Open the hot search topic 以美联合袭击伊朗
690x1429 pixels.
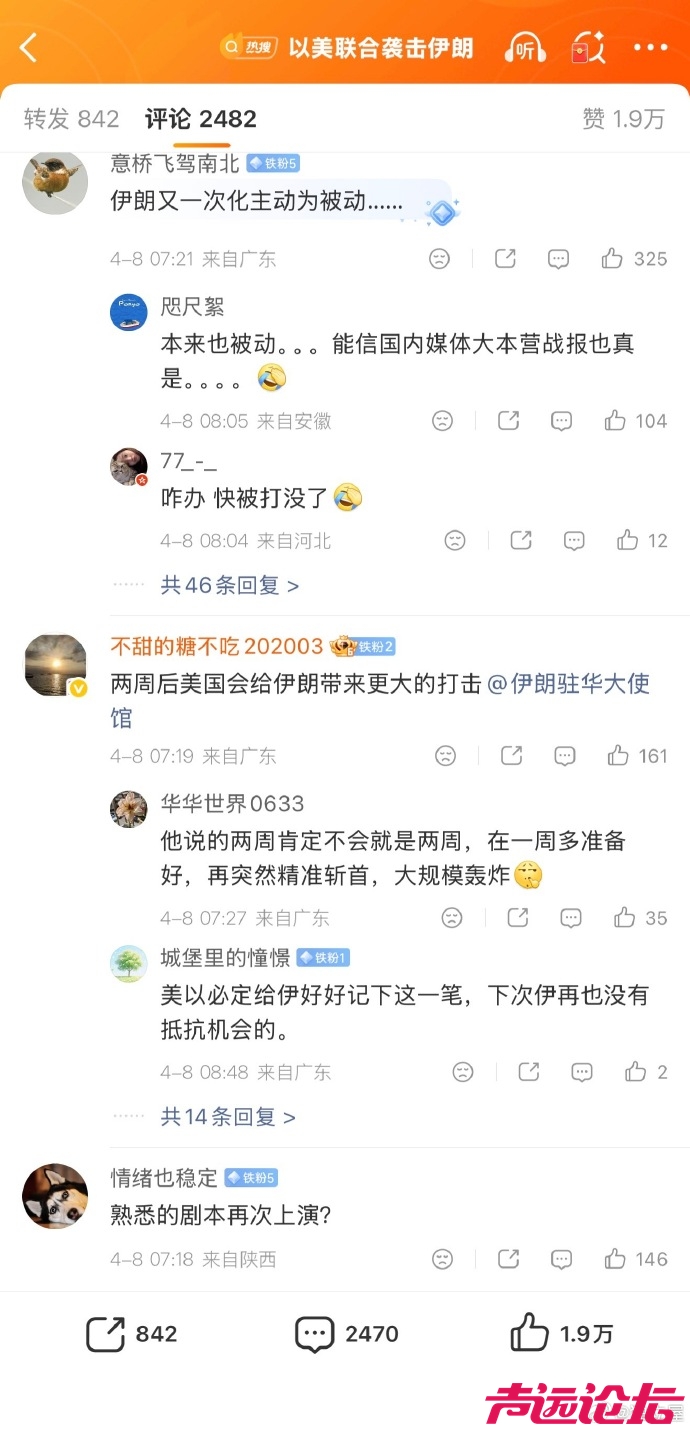tap(380, 47)
